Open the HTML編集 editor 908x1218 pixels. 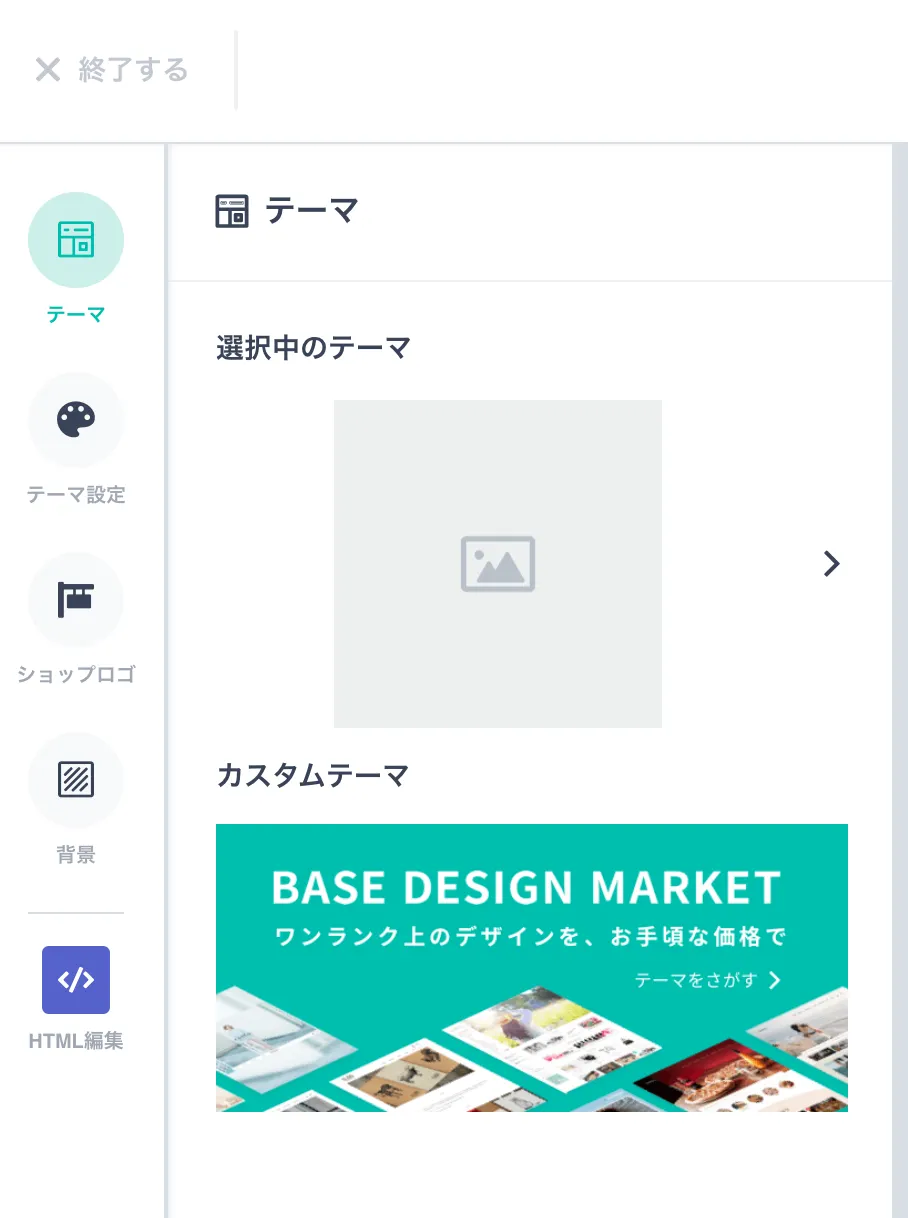click(x=76, y=981)
